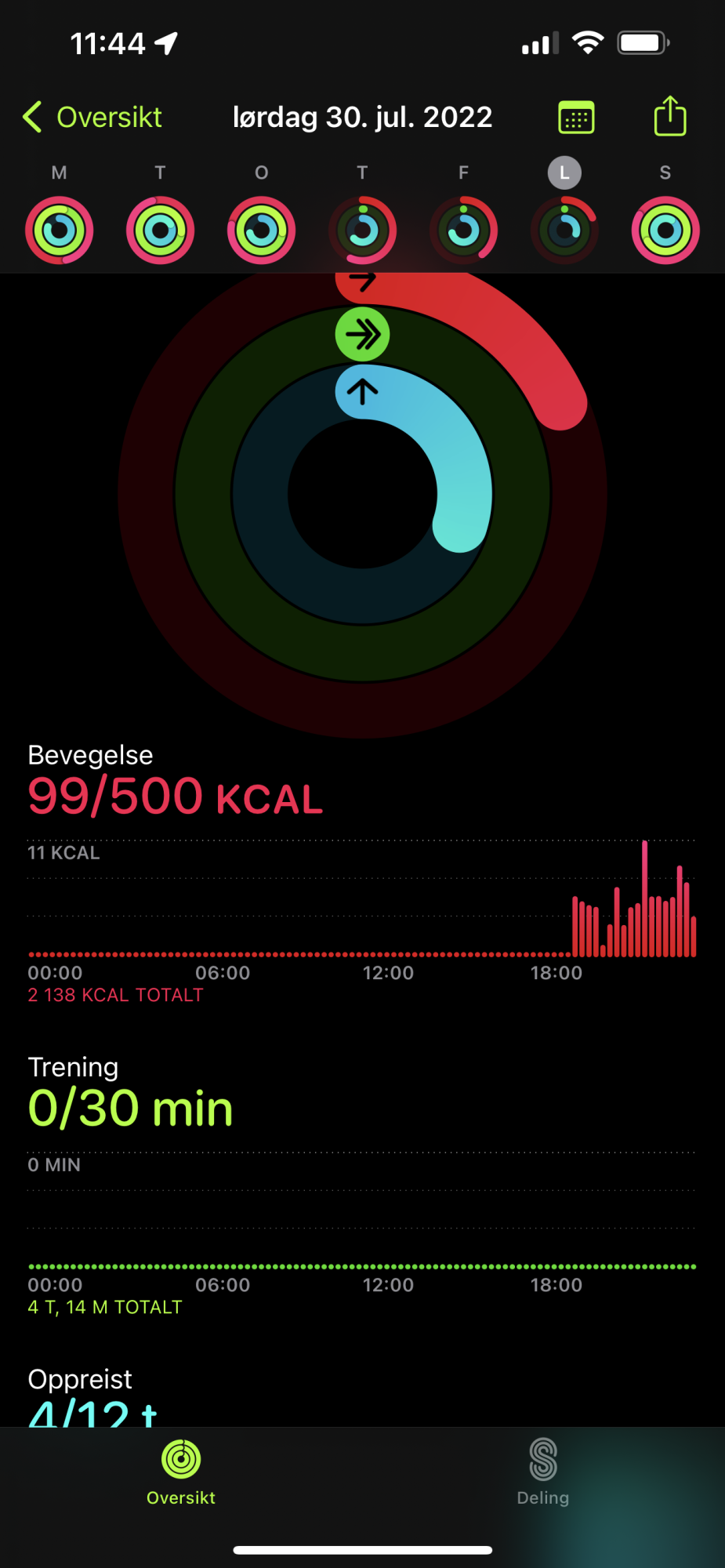
Task: Select Friday's activity rings
Action: click(463, 230)
